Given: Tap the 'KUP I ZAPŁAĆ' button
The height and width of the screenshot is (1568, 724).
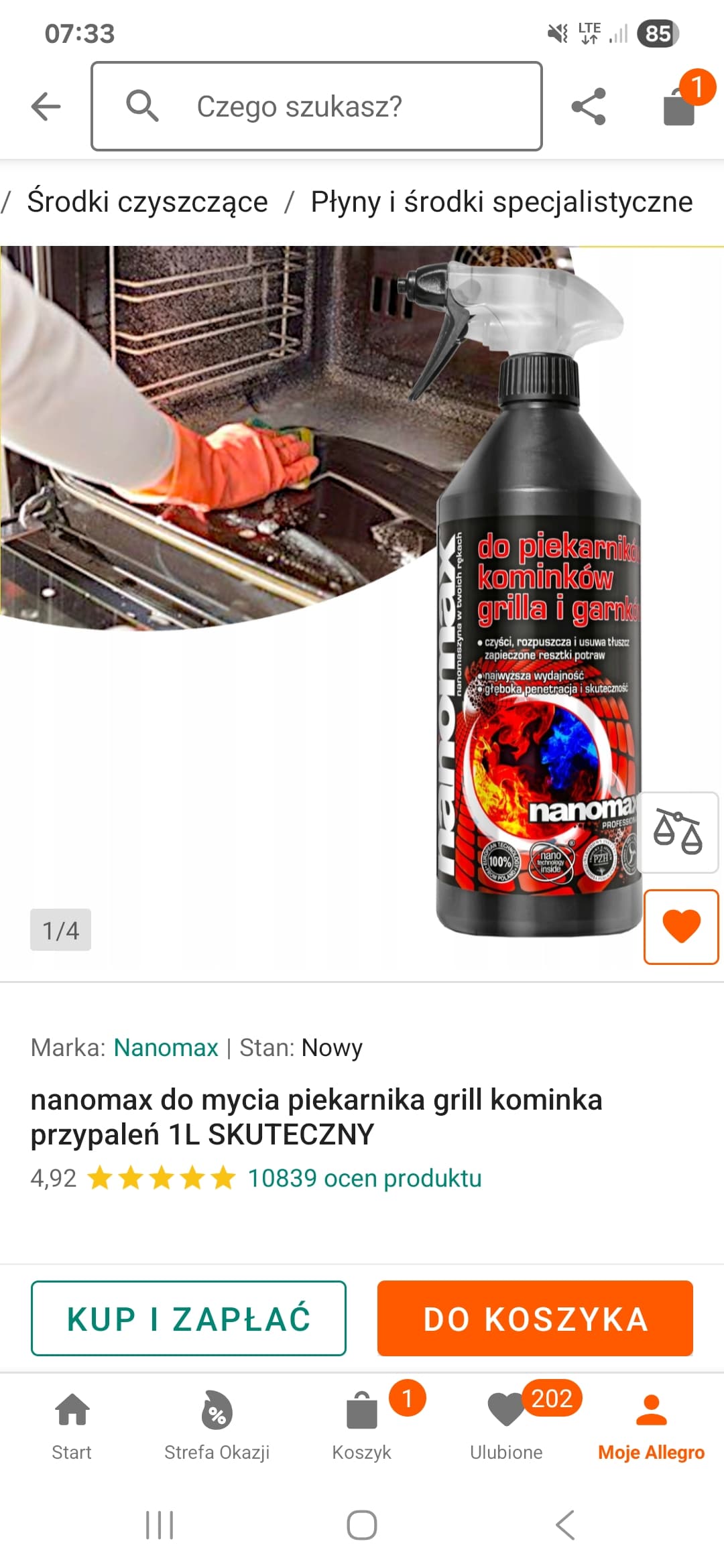Looking at the screenshot, I should point(188,1319).
